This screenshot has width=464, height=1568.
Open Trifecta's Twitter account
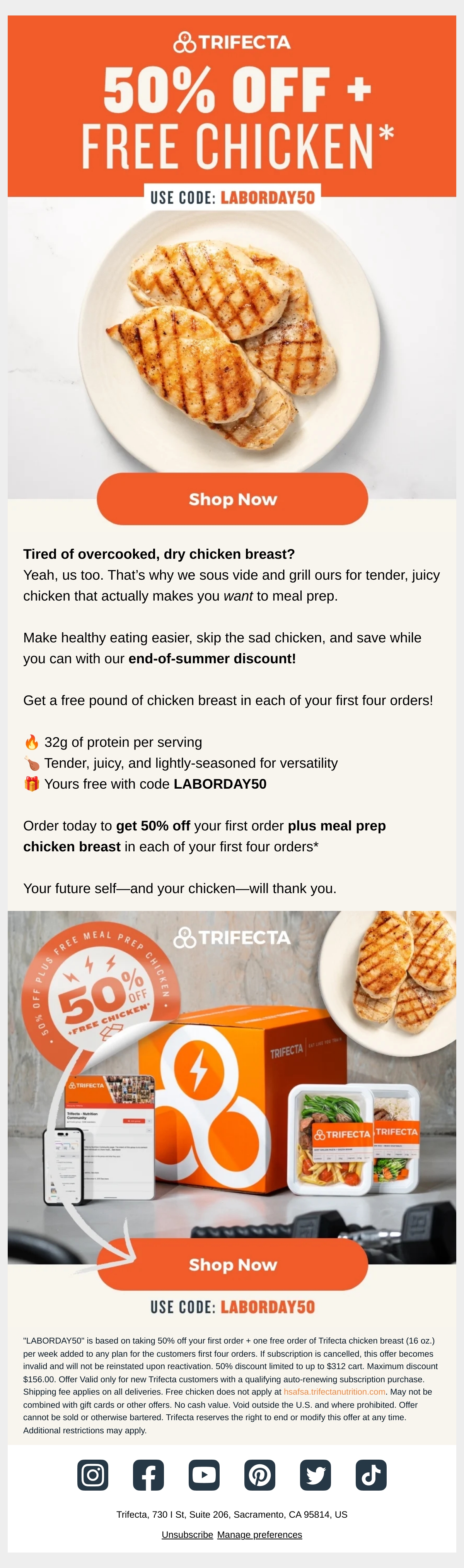[316, 1475]
